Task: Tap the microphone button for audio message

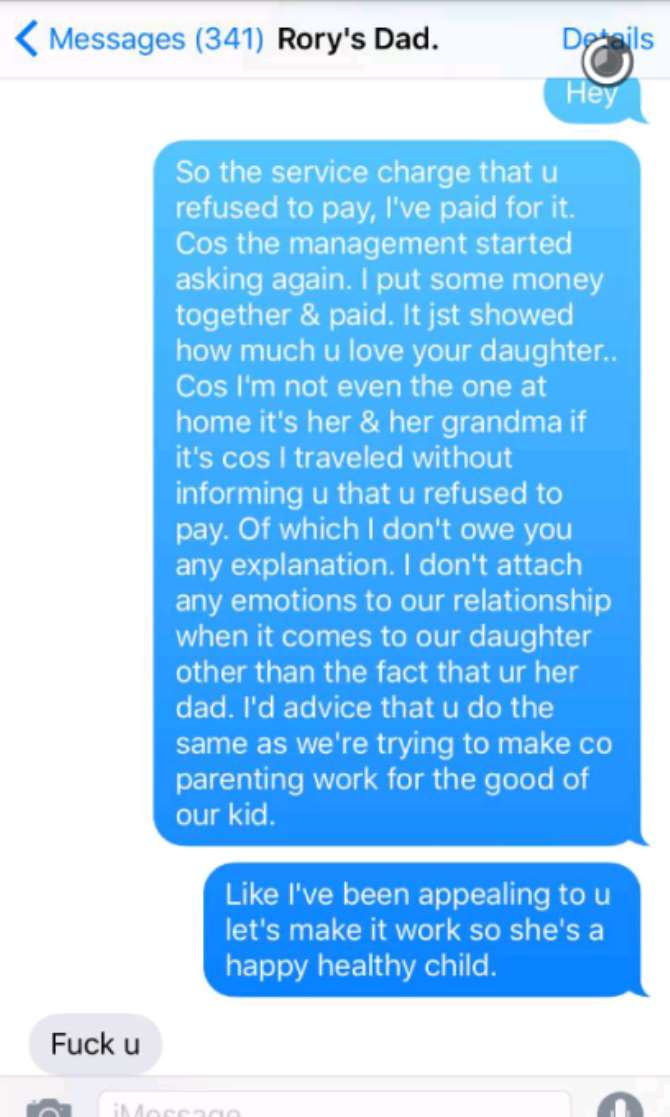Action: click(622, 1105)
